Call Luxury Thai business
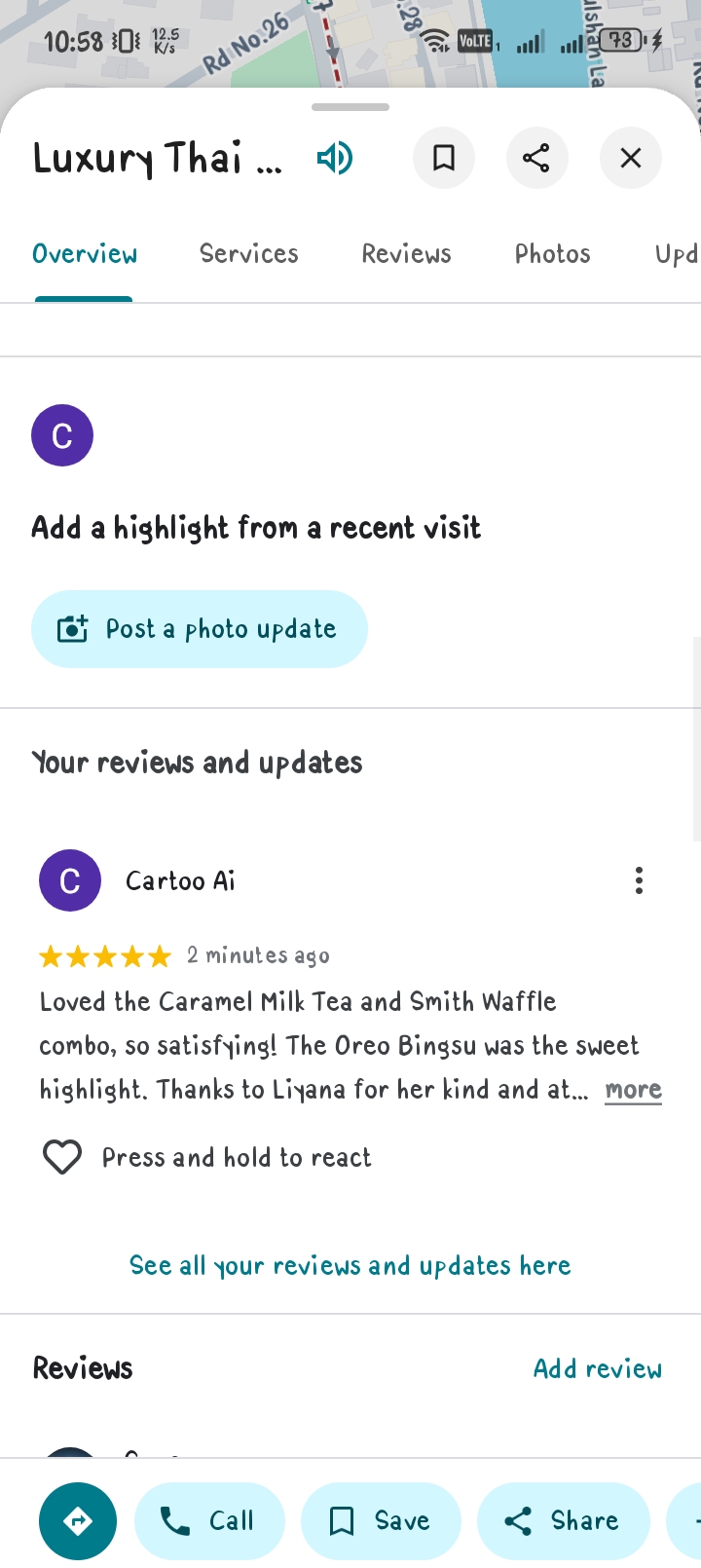The image size is (701, 1568). pos(209,1520)
